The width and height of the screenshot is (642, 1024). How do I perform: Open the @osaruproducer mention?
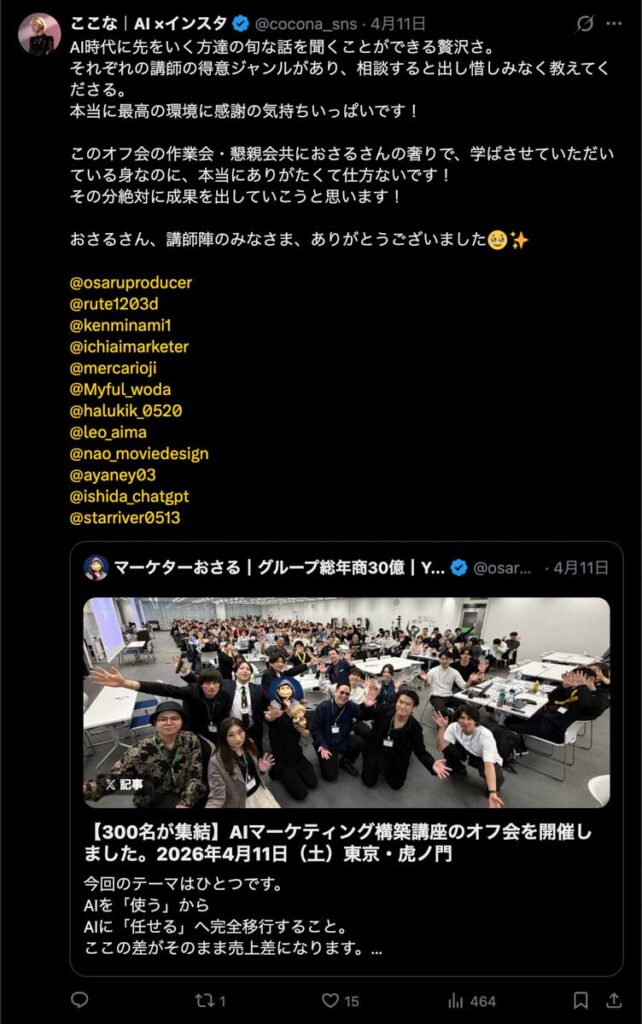tap(131, 283)
